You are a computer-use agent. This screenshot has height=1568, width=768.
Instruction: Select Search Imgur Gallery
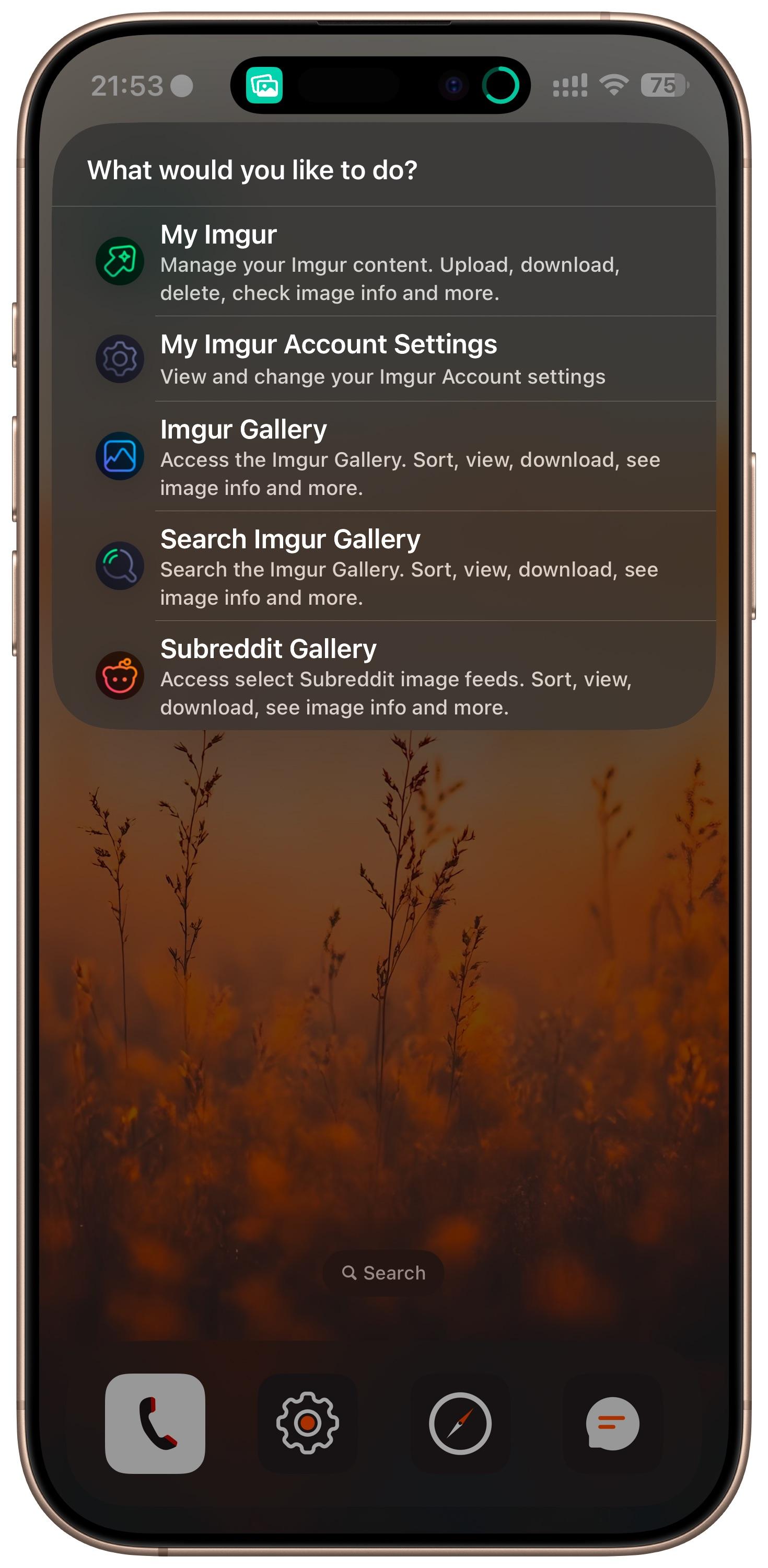[383, 566]
